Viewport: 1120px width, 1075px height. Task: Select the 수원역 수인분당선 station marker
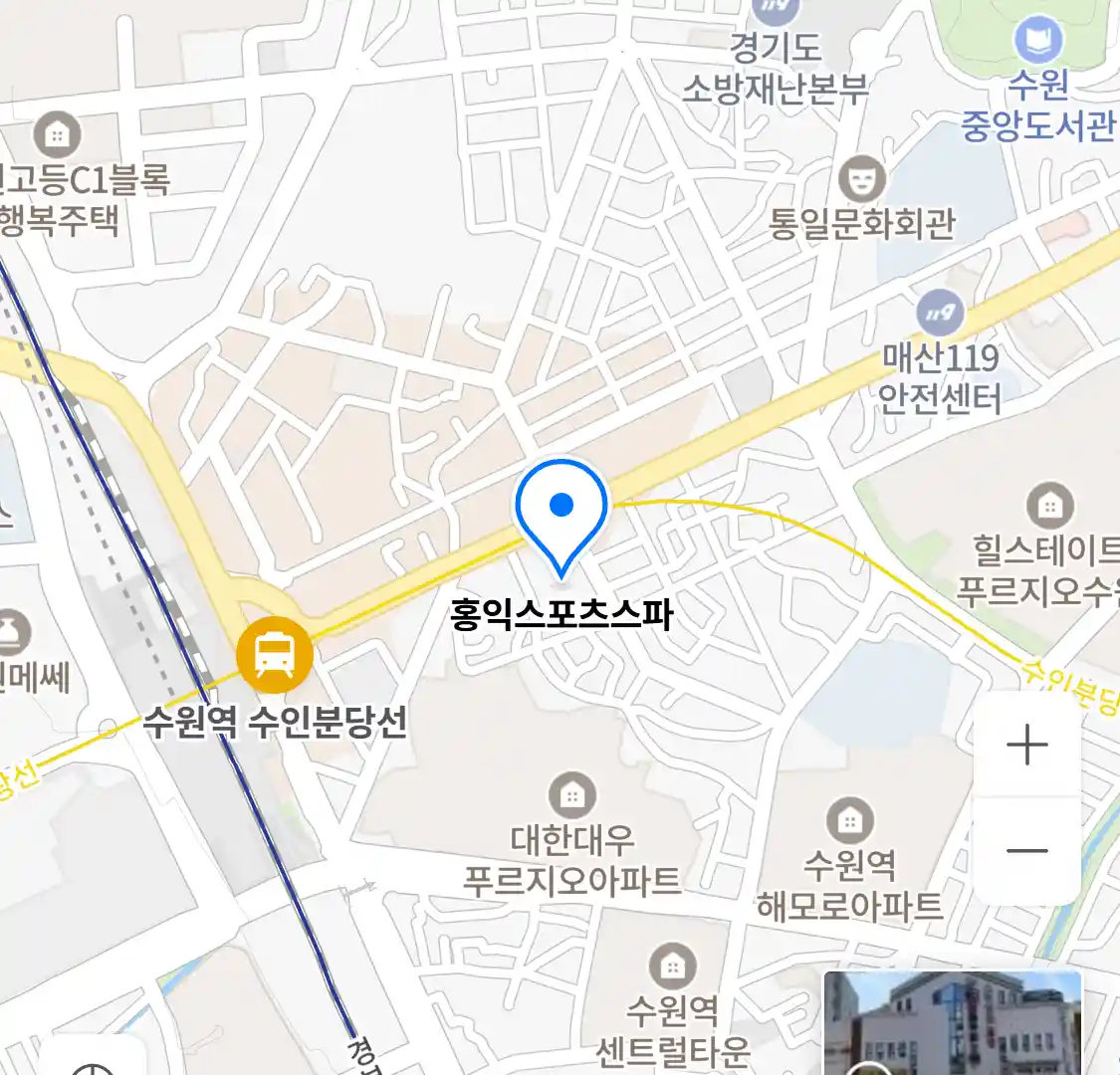(x=274, y=654)
